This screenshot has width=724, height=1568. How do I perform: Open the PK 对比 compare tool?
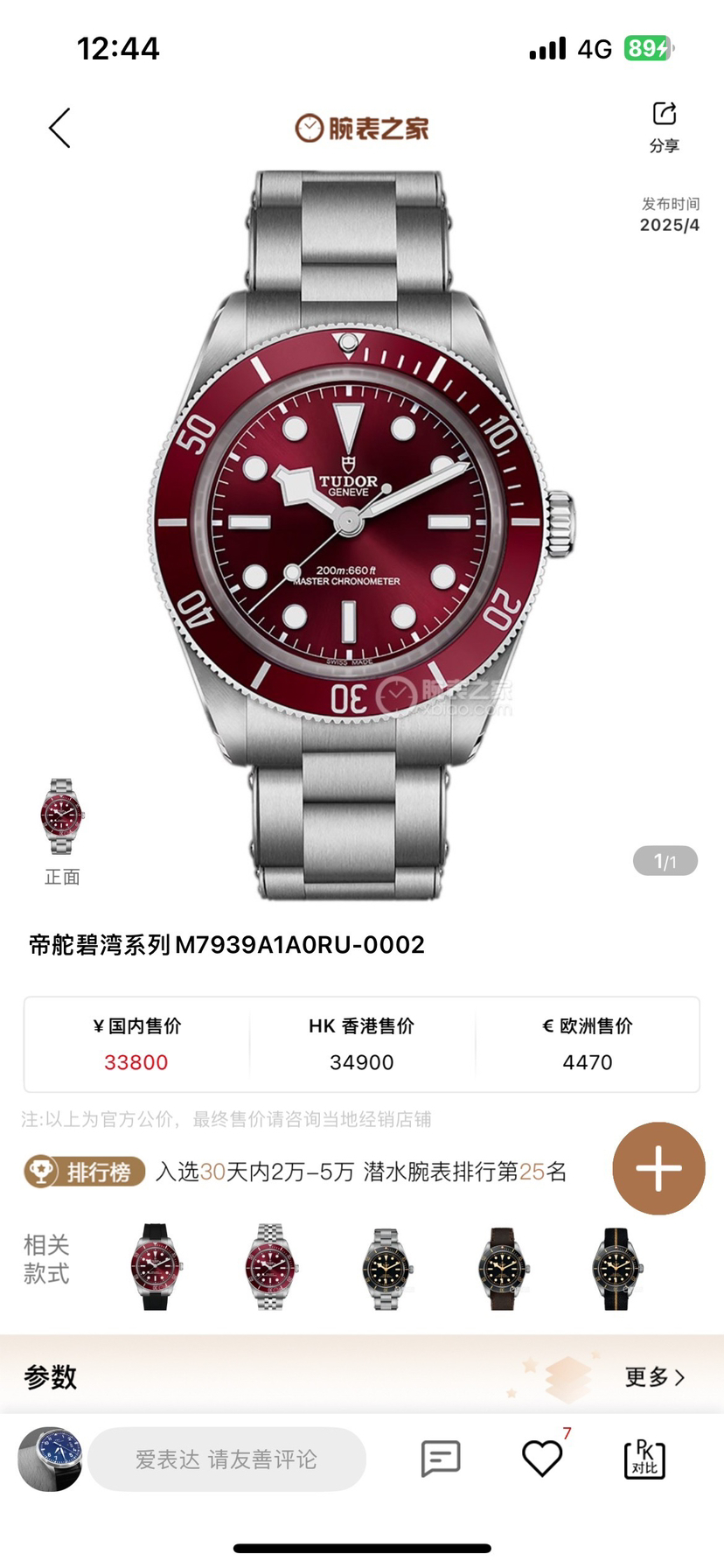click(644, 1459)
